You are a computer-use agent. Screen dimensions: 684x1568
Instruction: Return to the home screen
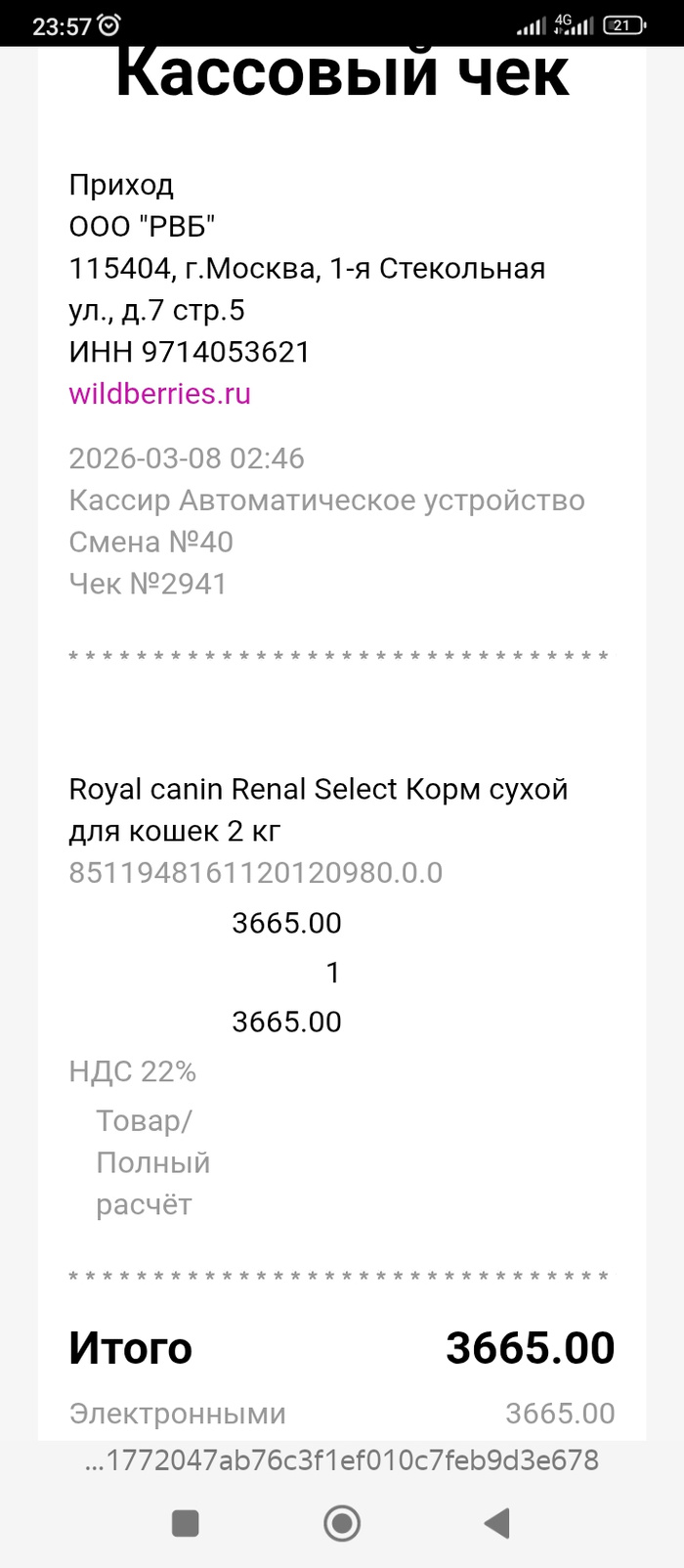point(342,1522)
